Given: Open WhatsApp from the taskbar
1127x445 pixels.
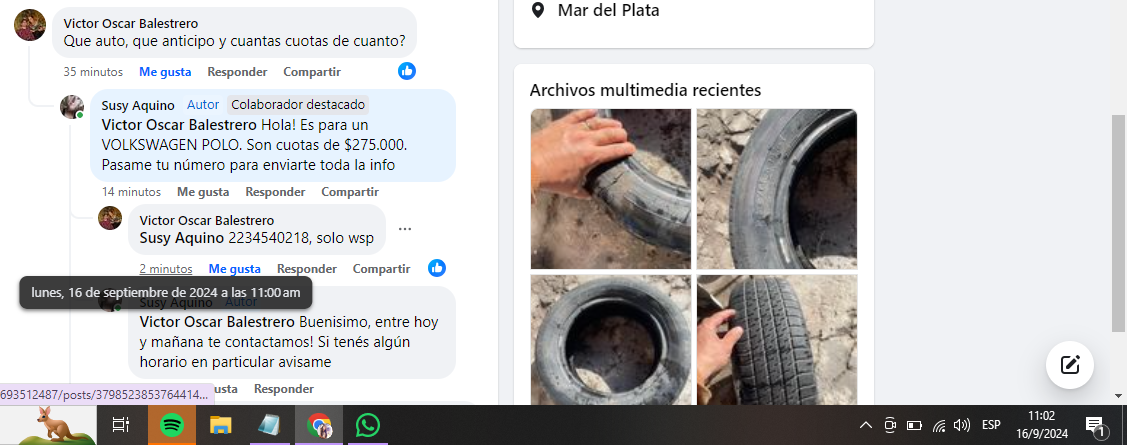Looking at the screenshot, I should click(368, 425).
